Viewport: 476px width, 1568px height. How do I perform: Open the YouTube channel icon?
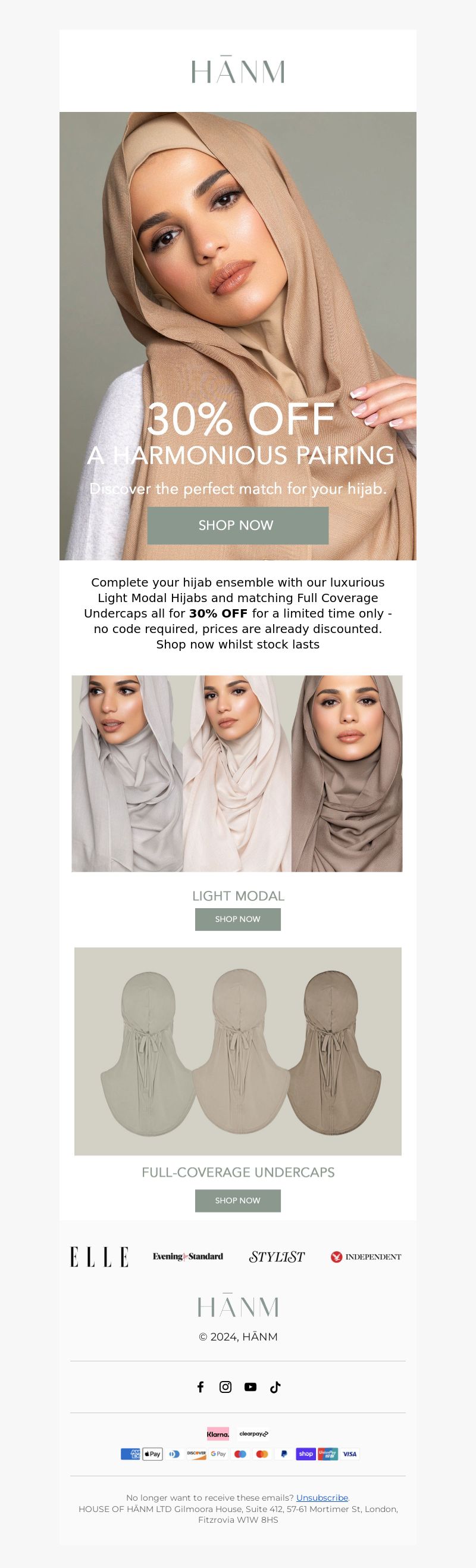(250, 1386)
